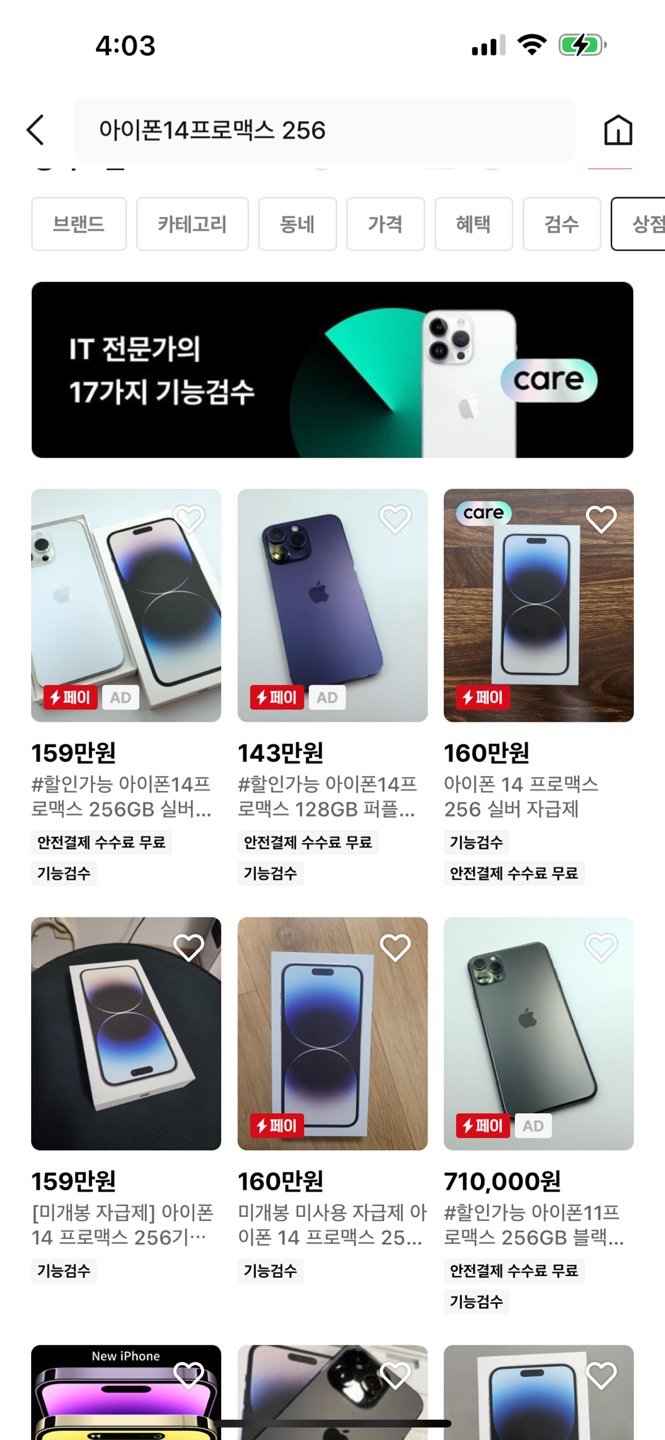
Task: Open the 159만원 미개봉 자급제 listing
Action: 126,1033
